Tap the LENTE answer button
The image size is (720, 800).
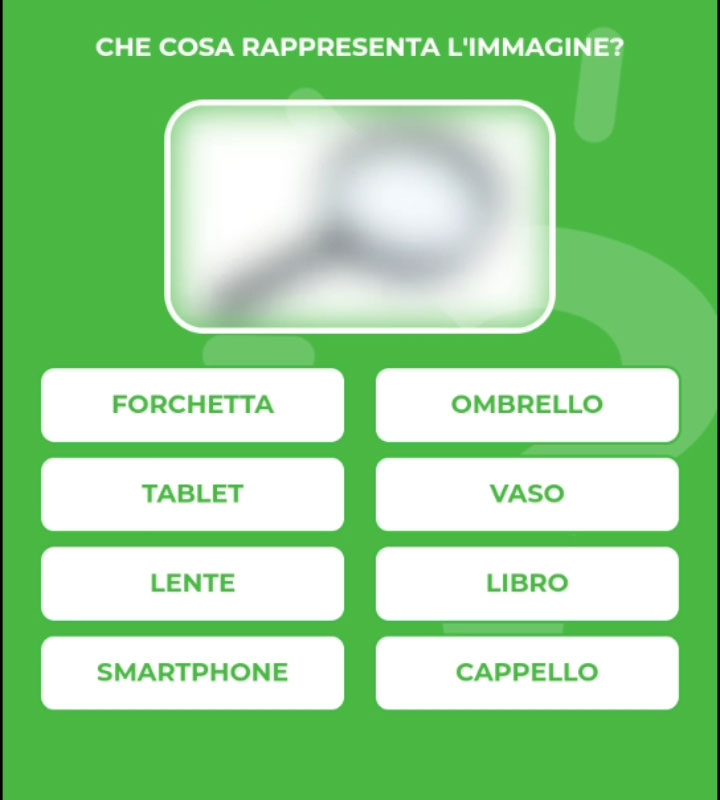pos(192,583)
